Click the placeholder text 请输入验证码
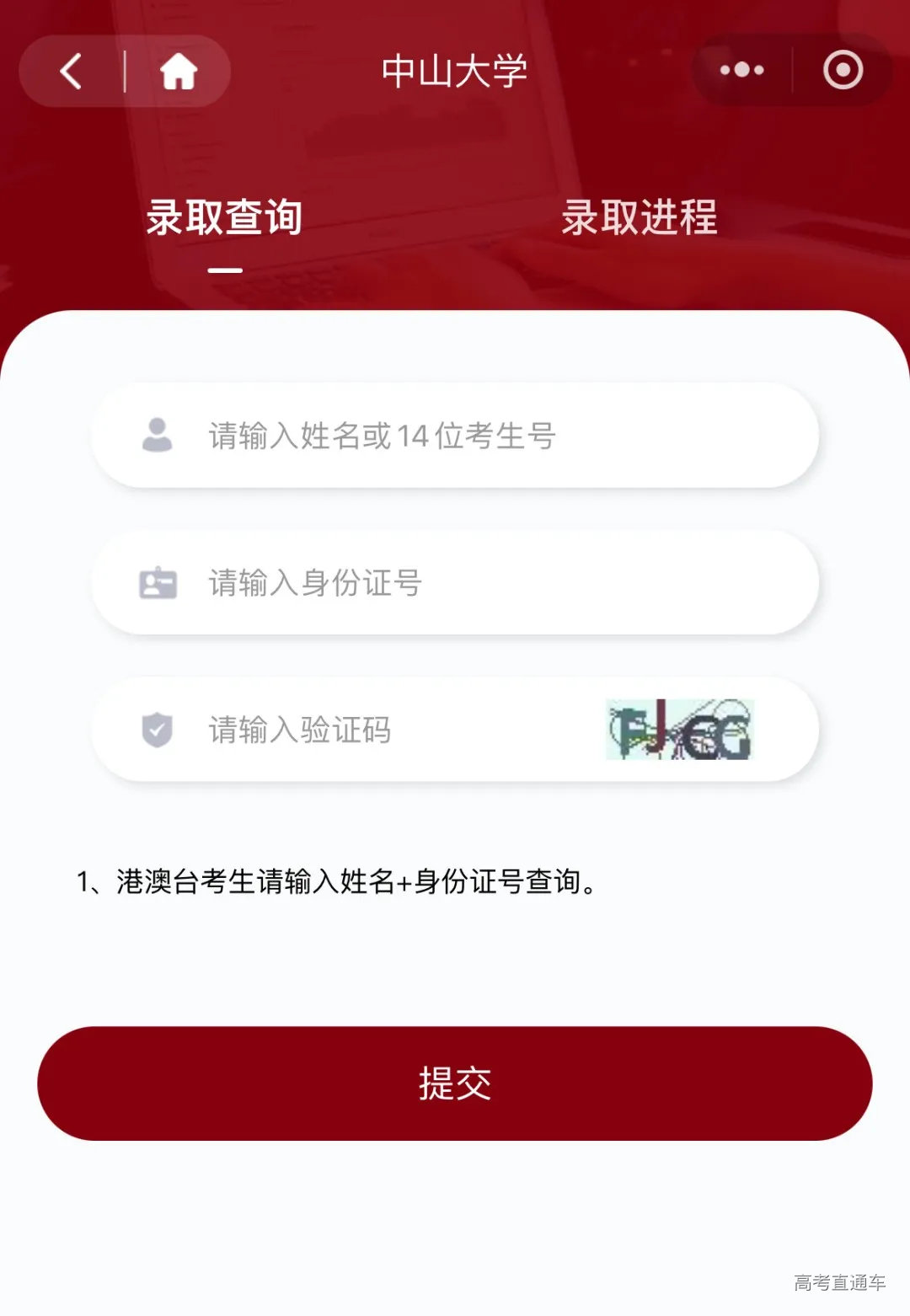The width and height of the screenshot is (910, 1316). click(300, 731)
